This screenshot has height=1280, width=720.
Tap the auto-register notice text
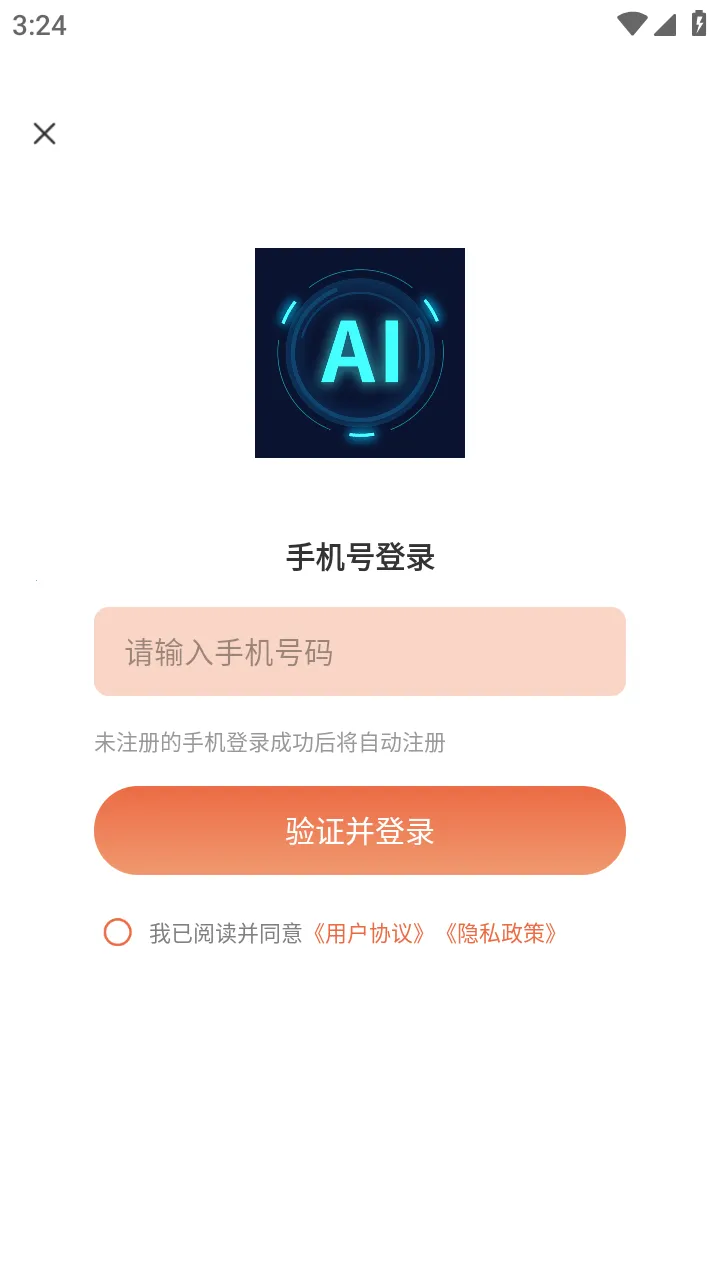(270, 744)
